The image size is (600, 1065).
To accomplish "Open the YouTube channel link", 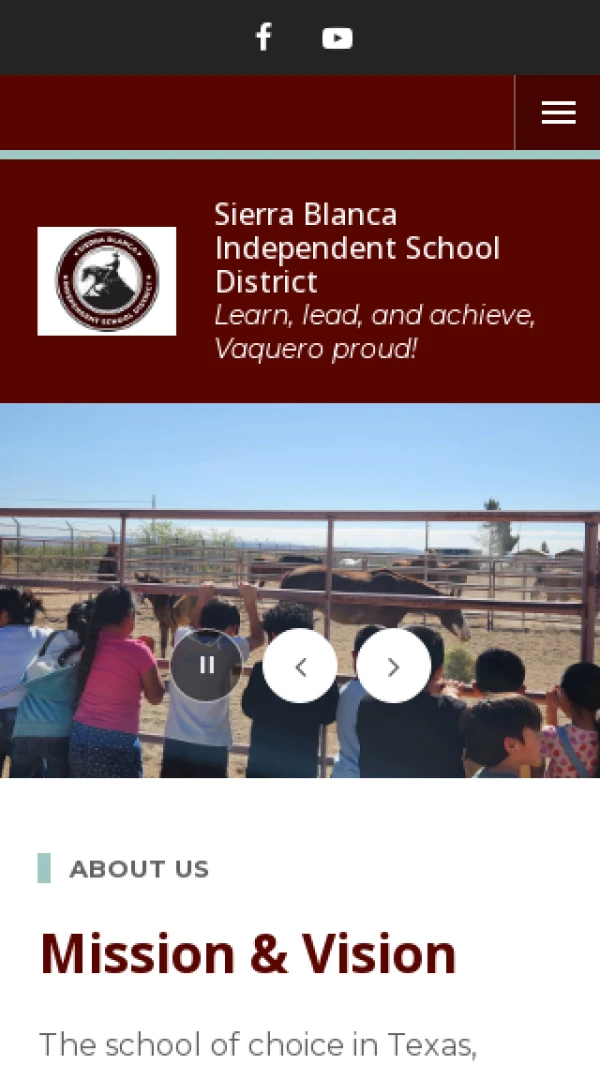I will [337, 38].
